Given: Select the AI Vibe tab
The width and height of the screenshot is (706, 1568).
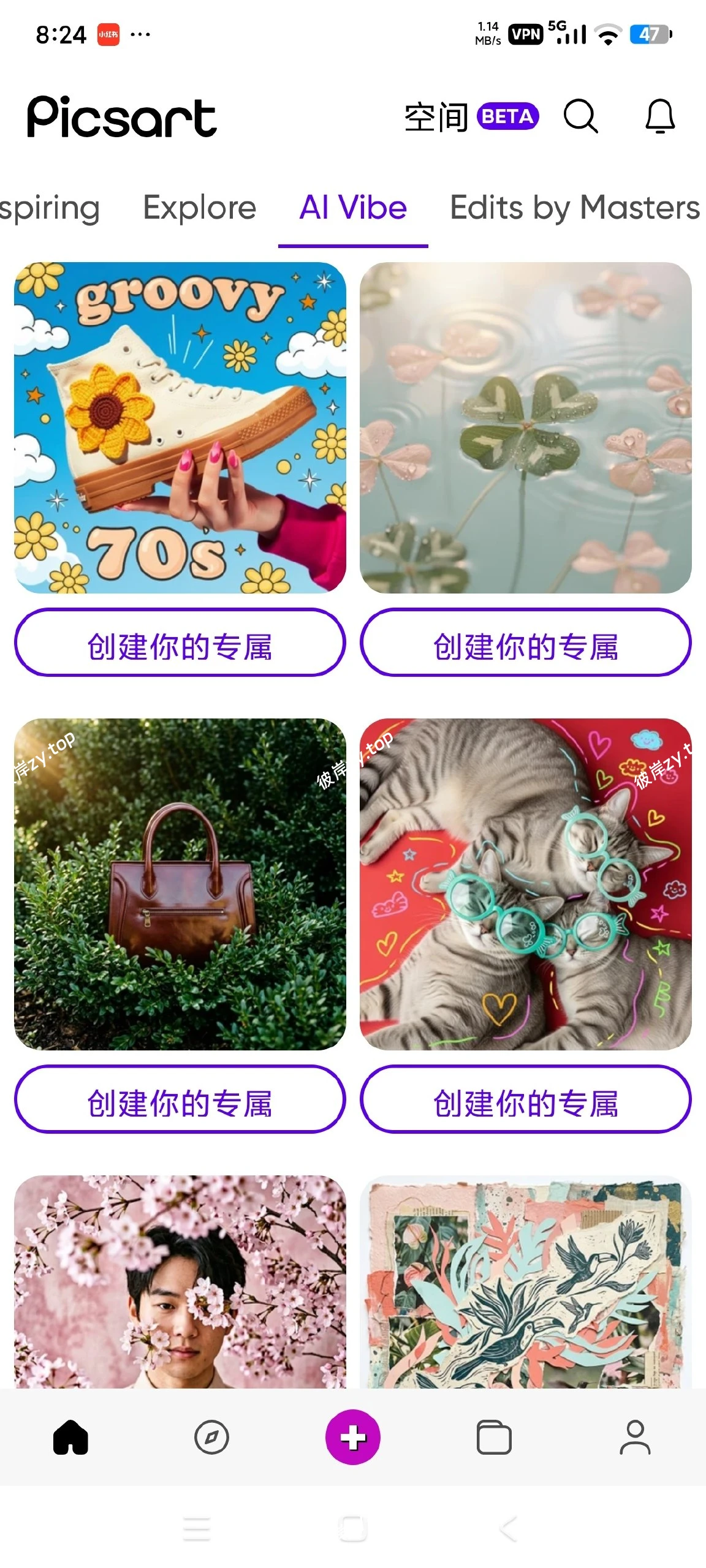Looking at the screenshot, I should (352, 208).
